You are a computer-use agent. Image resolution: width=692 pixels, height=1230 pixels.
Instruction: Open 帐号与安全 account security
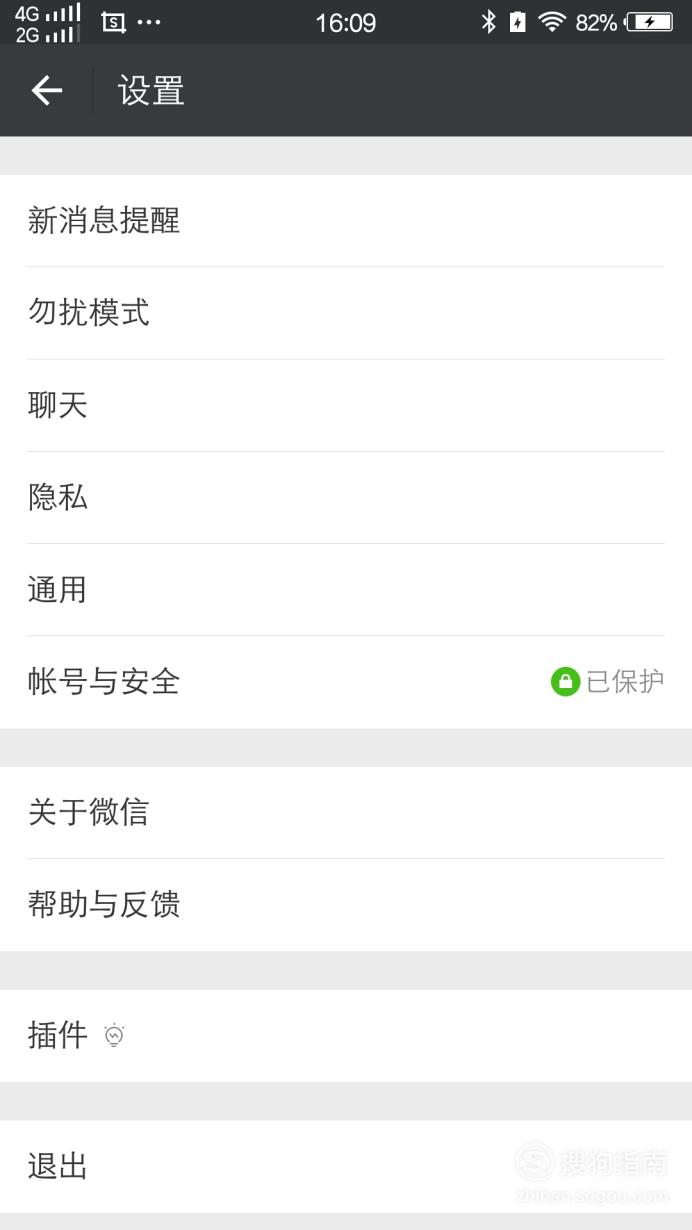[x=346, y=682]
